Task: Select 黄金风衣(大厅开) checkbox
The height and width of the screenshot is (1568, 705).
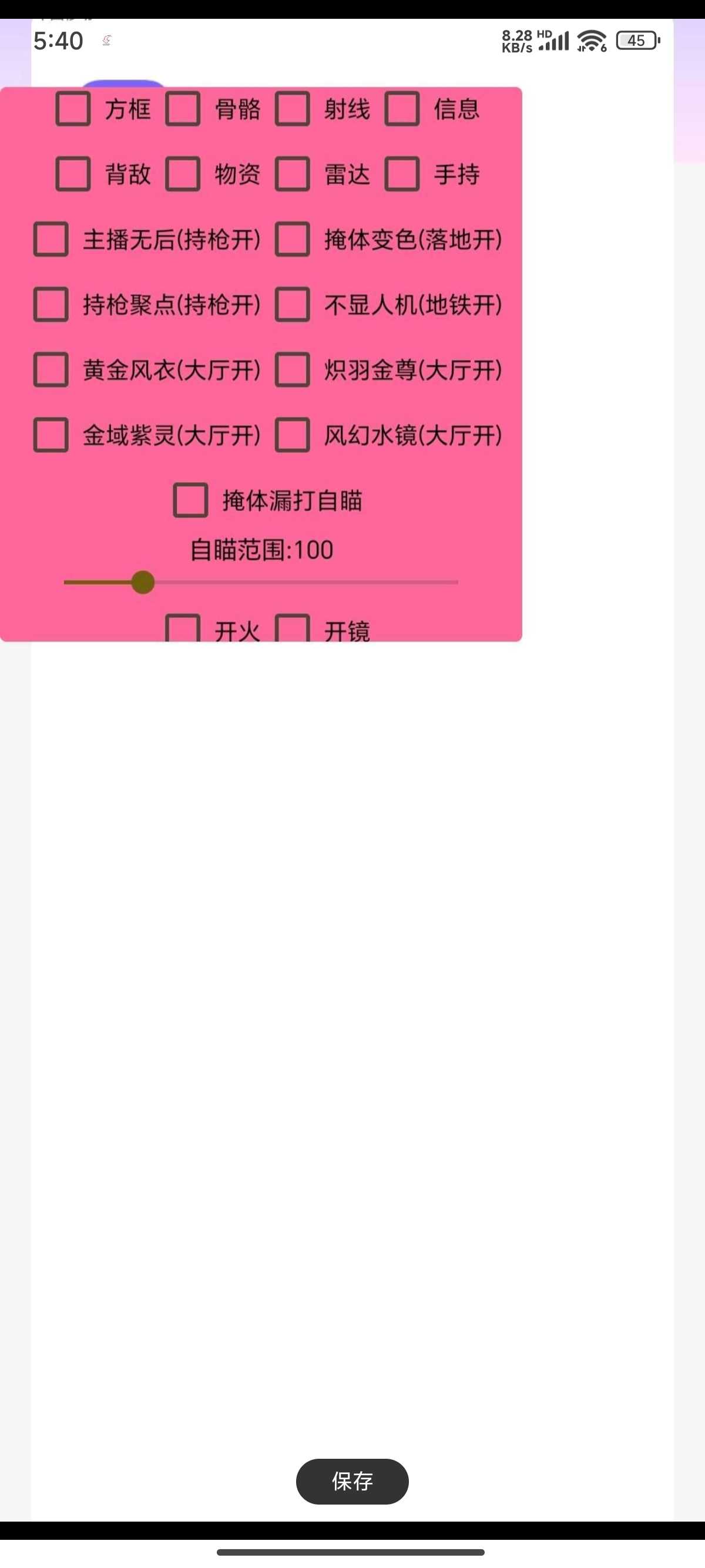Action: [51, 369]
